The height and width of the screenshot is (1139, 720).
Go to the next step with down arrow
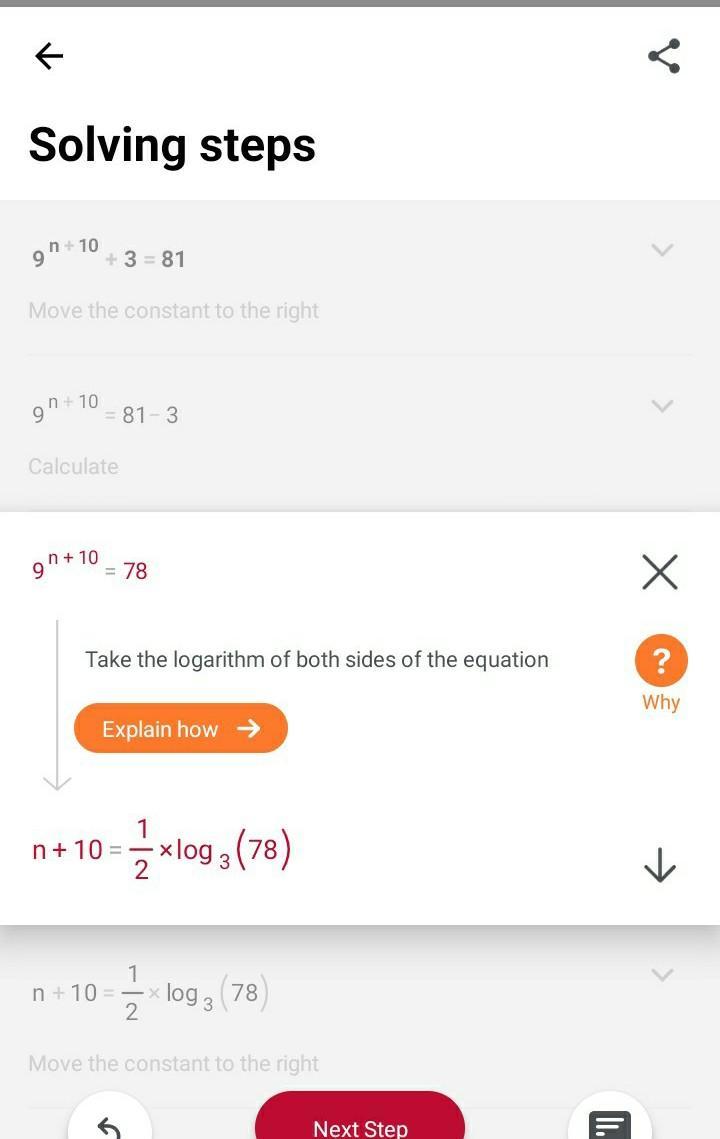tap(660, 865)
